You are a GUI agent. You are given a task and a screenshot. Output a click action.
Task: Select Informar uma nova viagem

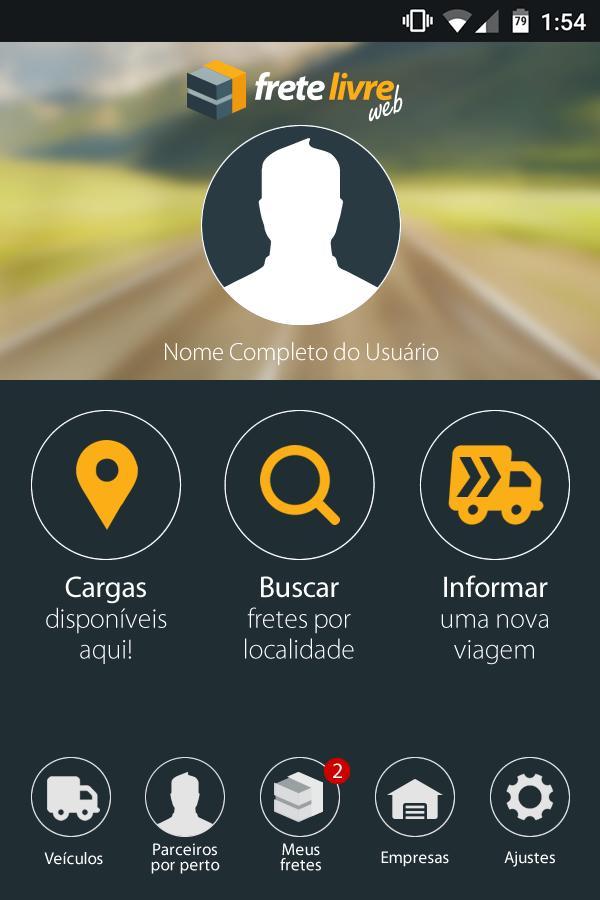pos(494,484)
